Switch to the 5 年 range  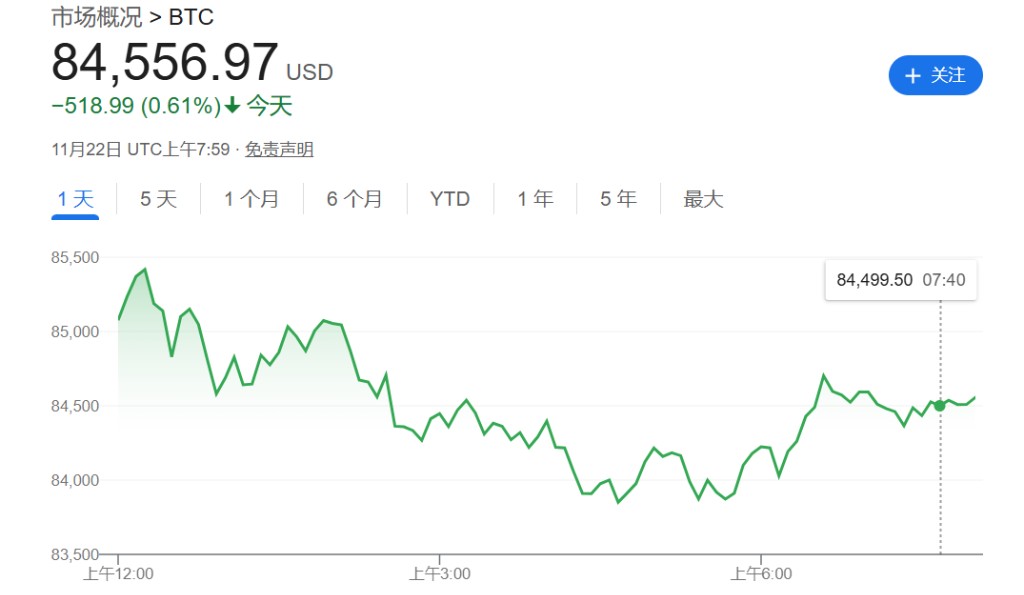618,199
